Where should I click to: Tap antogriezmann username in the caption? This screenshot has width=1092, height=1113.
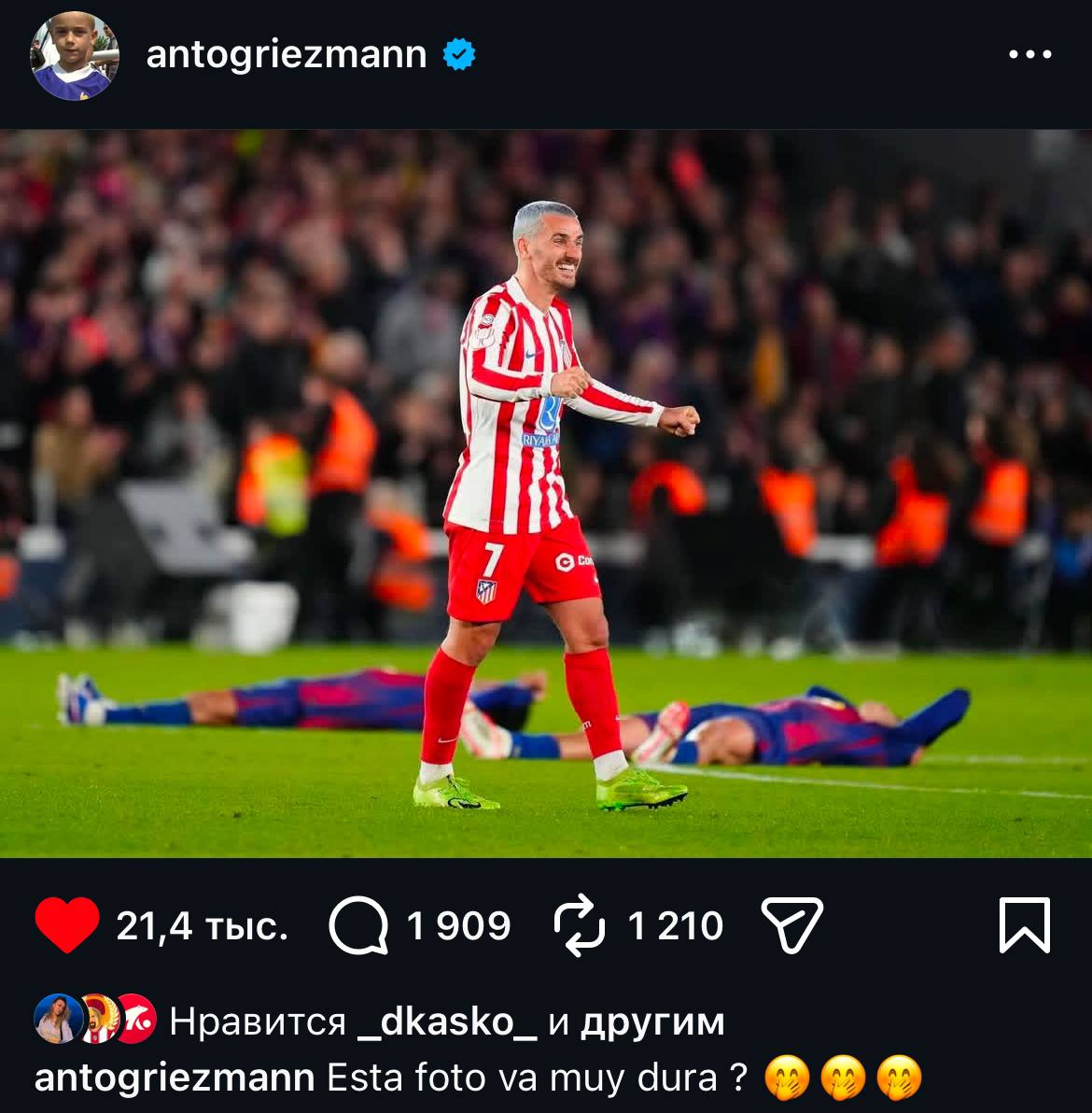175,1078
